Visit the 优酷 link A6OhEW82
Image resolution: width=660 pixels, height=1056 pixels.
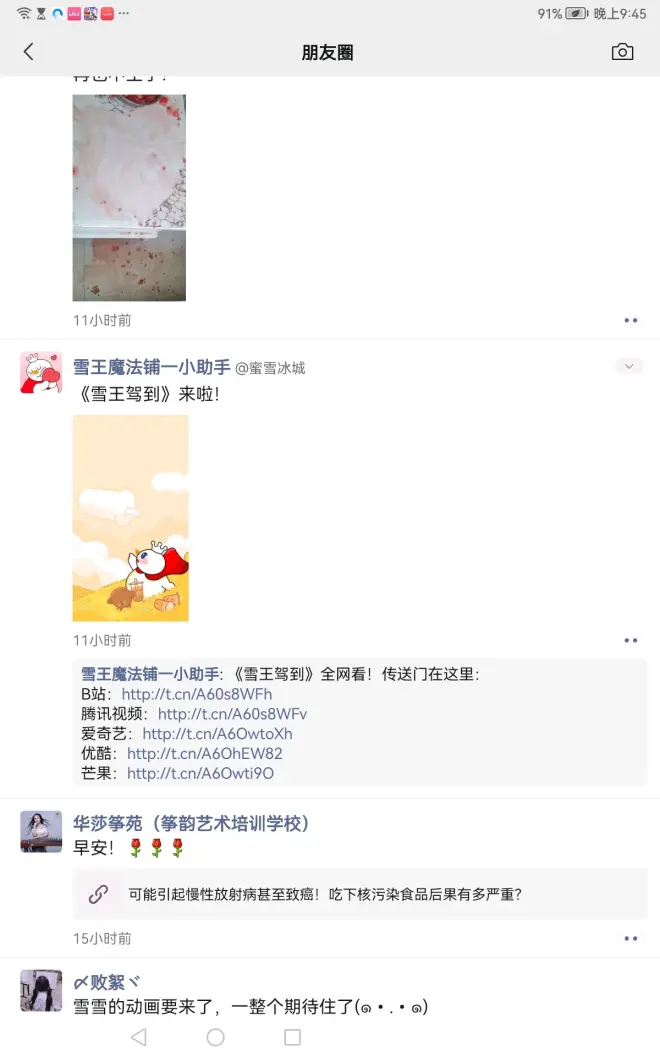coord(205,754)
